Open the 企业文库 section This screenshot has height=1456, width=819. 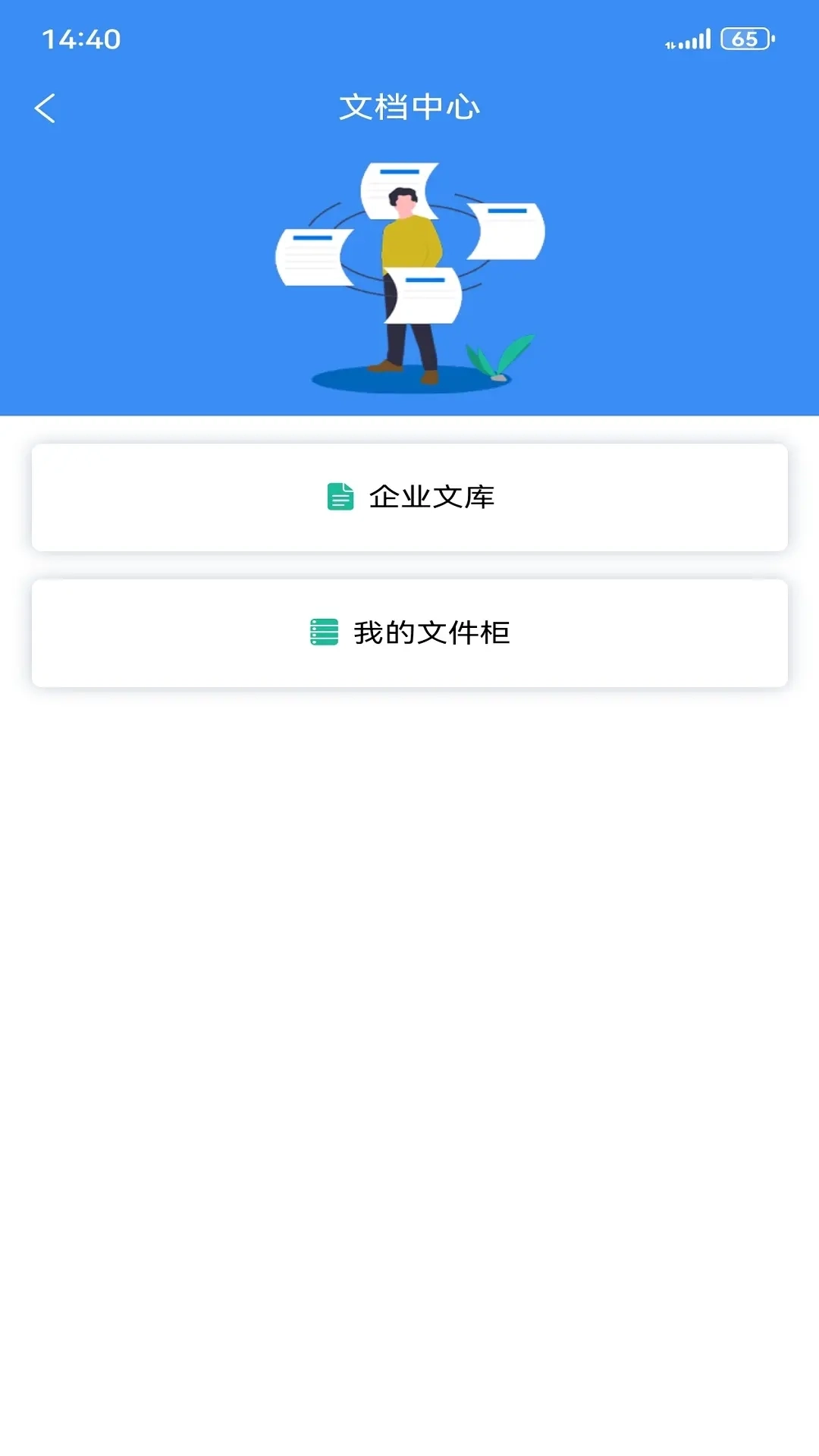[x=409, y=497]
